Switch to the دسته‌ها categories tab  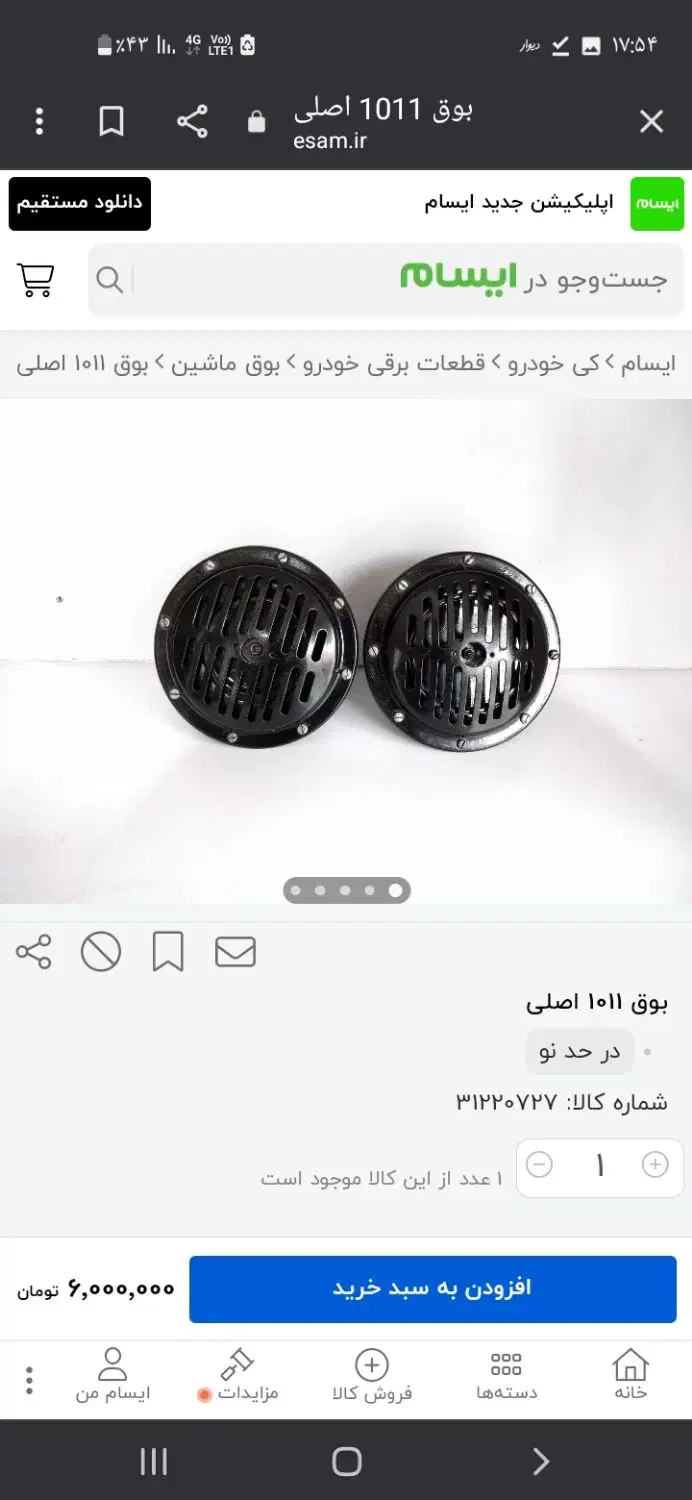506,1376
